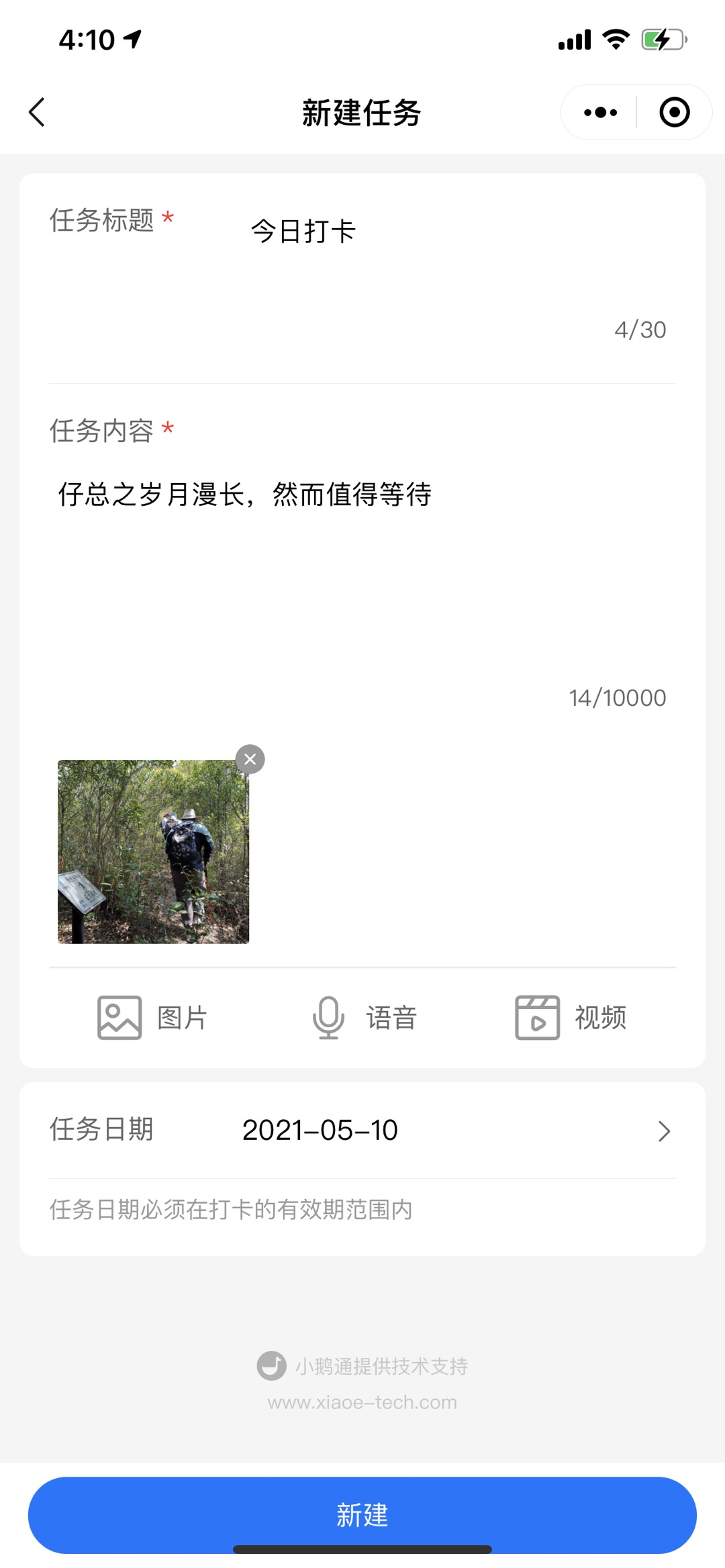Go back from the 新建任务 page
Screen dimensions: 725x1568
pos(38,112)
